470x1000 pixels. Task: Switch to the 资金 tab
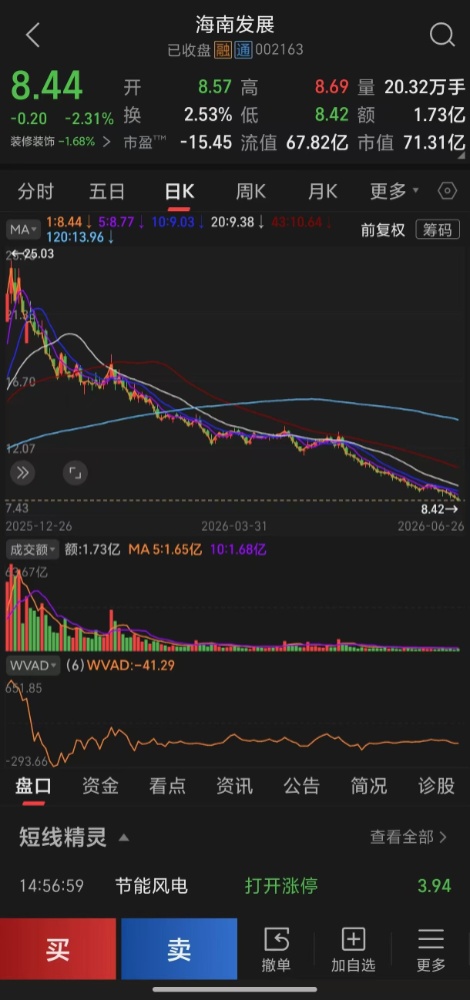point(100,786)
